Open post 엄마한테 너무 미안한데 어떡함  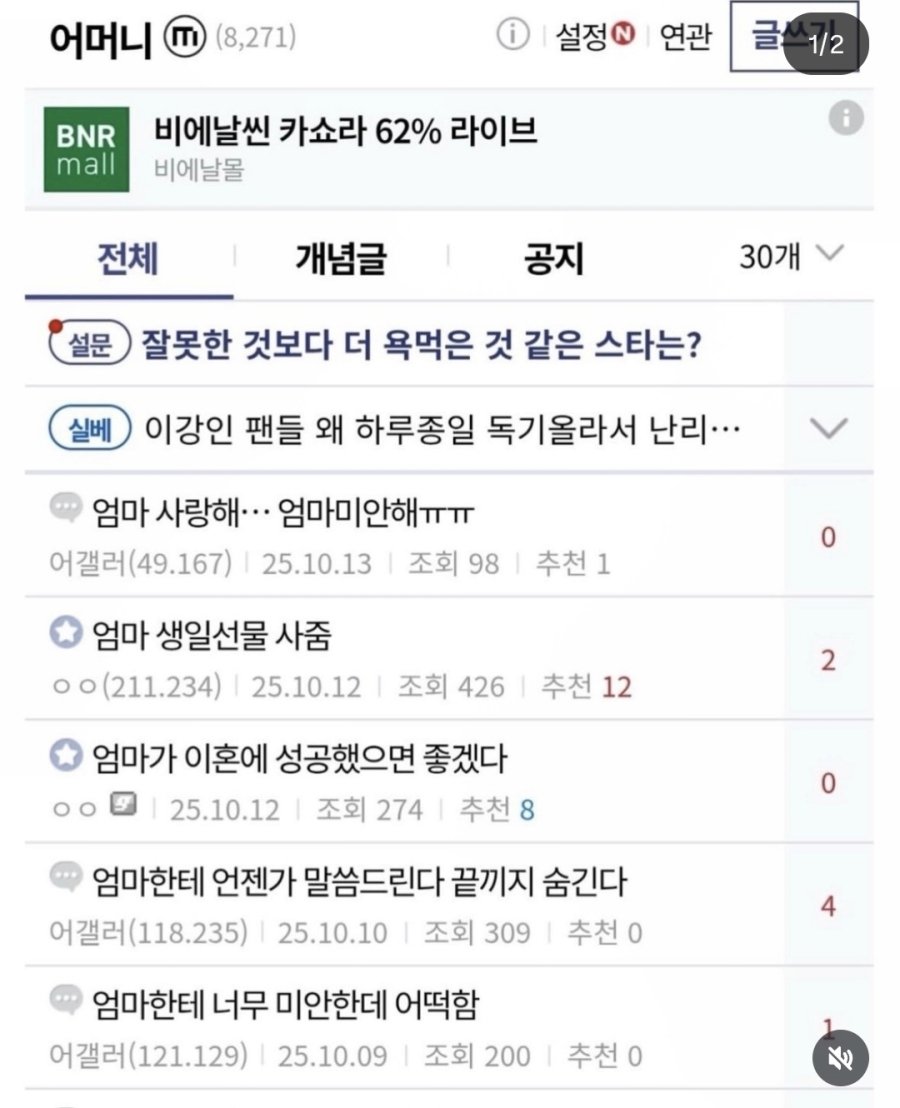coord(404,1027)
